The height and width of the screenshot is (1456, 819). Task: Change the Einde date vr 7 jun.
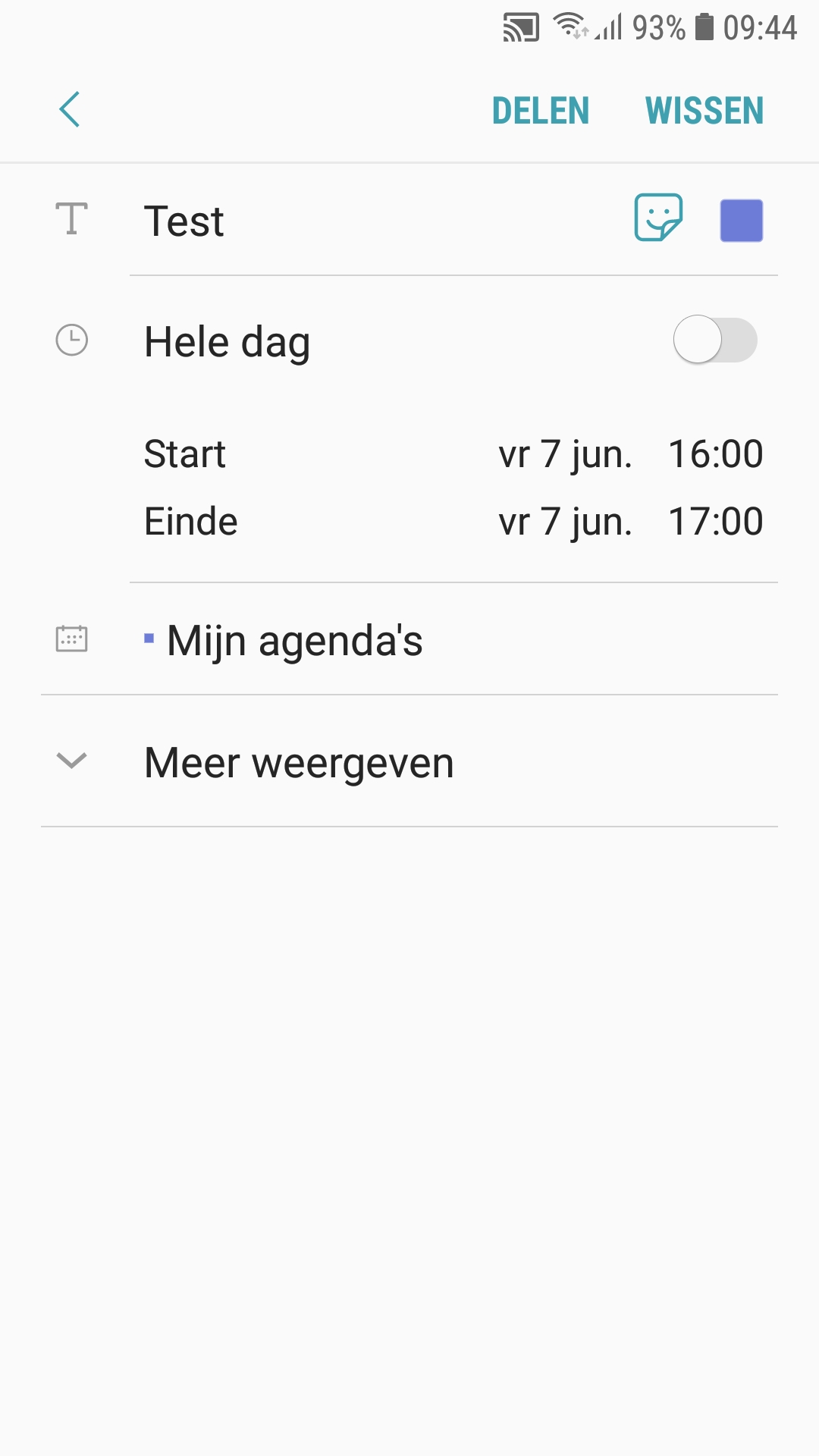565,522
